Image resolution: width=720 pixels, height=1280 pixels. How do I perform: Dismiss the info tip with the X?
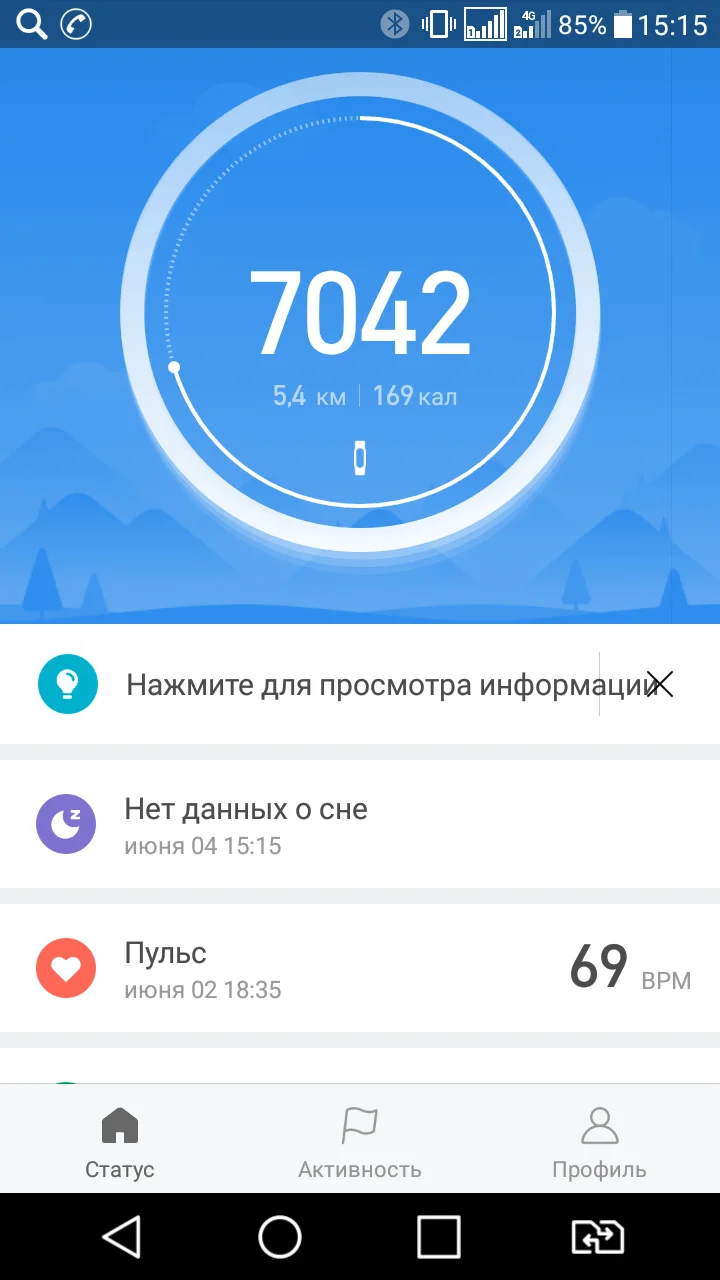point(661,684)
